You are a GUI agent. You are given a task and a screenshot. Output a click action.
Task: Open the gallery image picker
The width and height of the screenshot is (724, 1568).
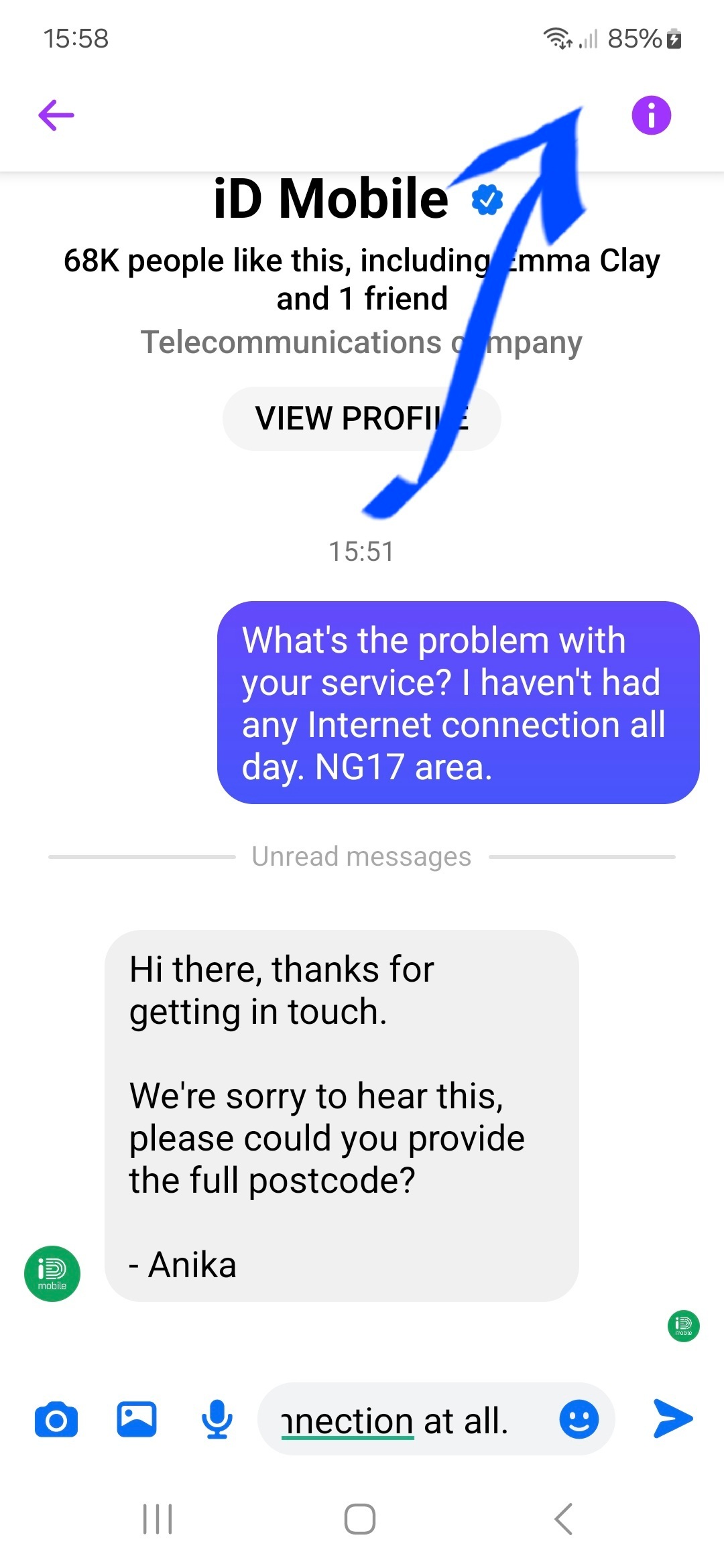point(137,1419)
